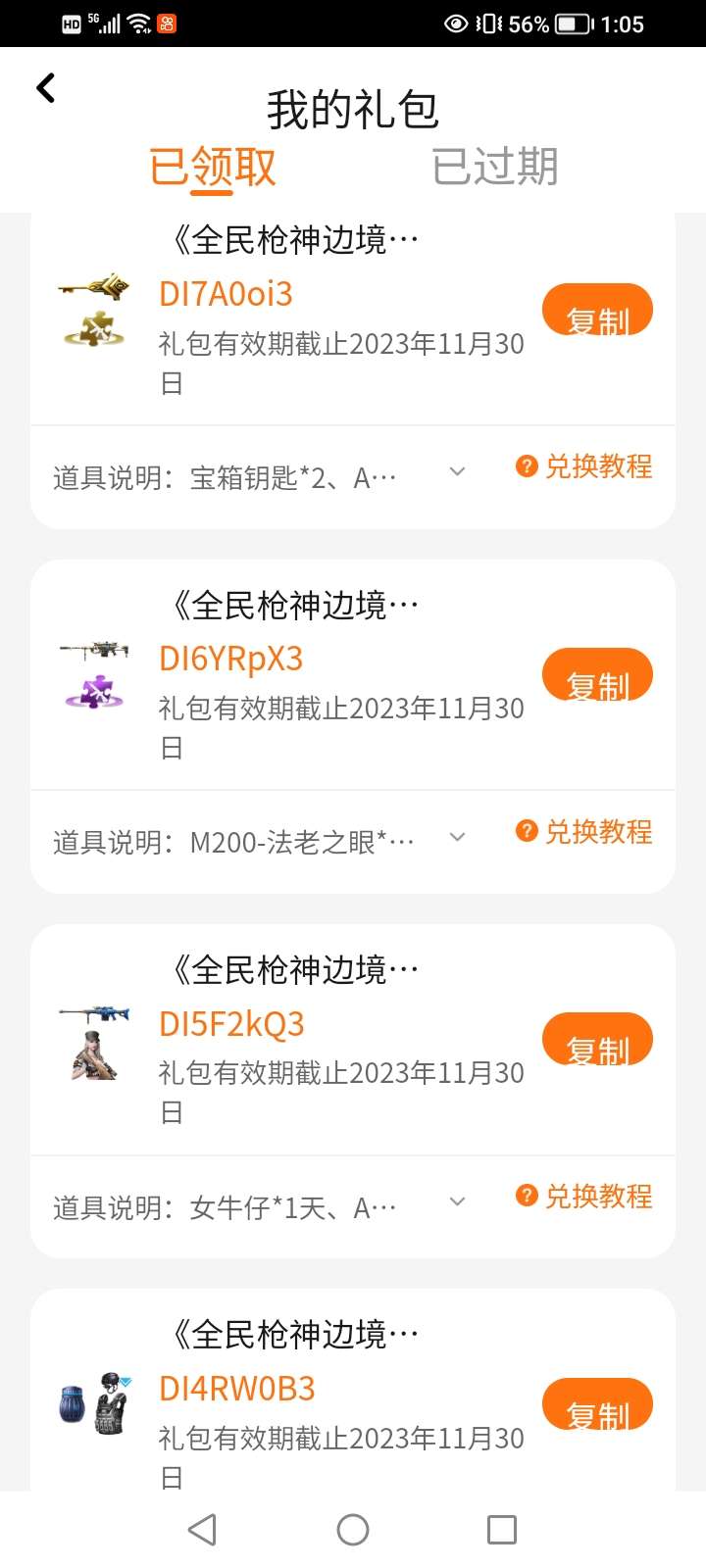
Task: Expand item description for 女牛仔 gift
Action: 457,1202
